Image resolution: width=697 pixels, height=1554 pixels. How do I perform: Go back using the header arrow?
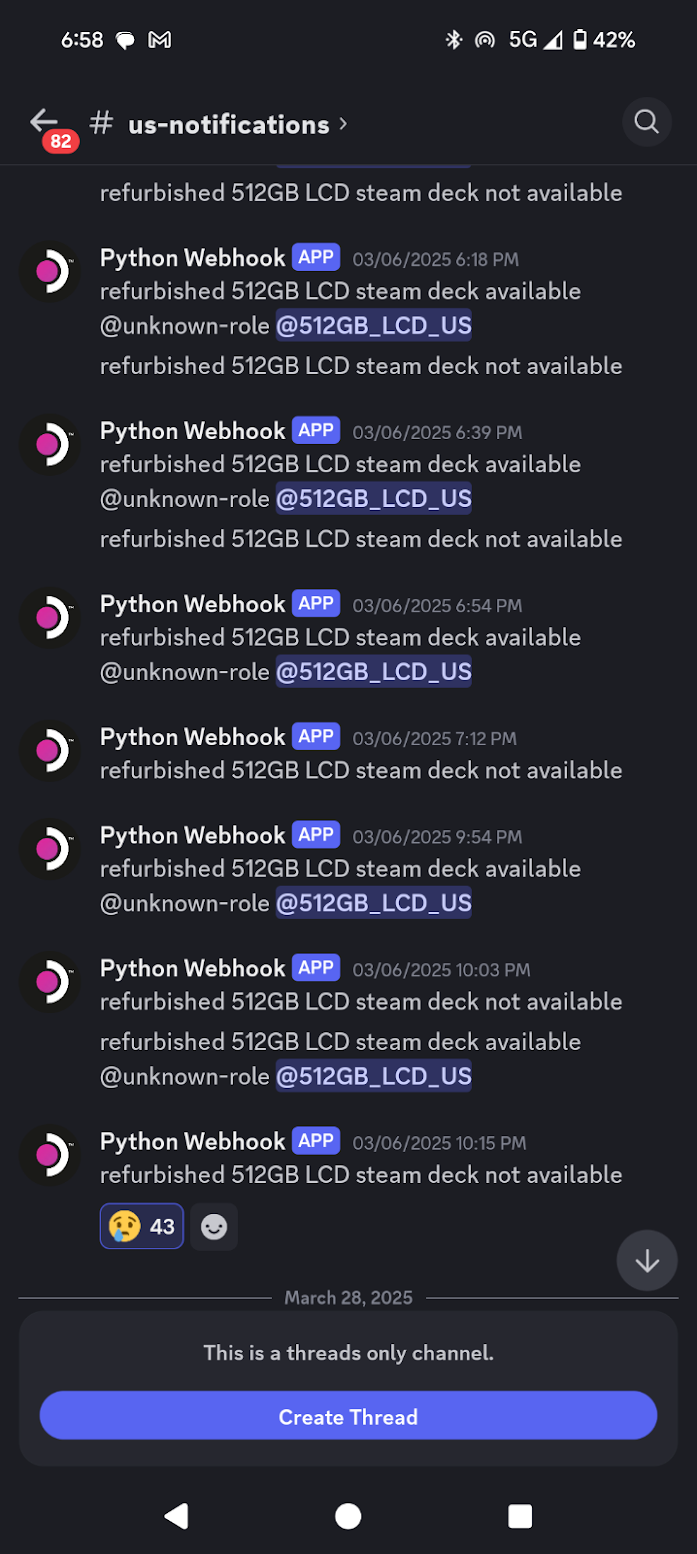44,122
